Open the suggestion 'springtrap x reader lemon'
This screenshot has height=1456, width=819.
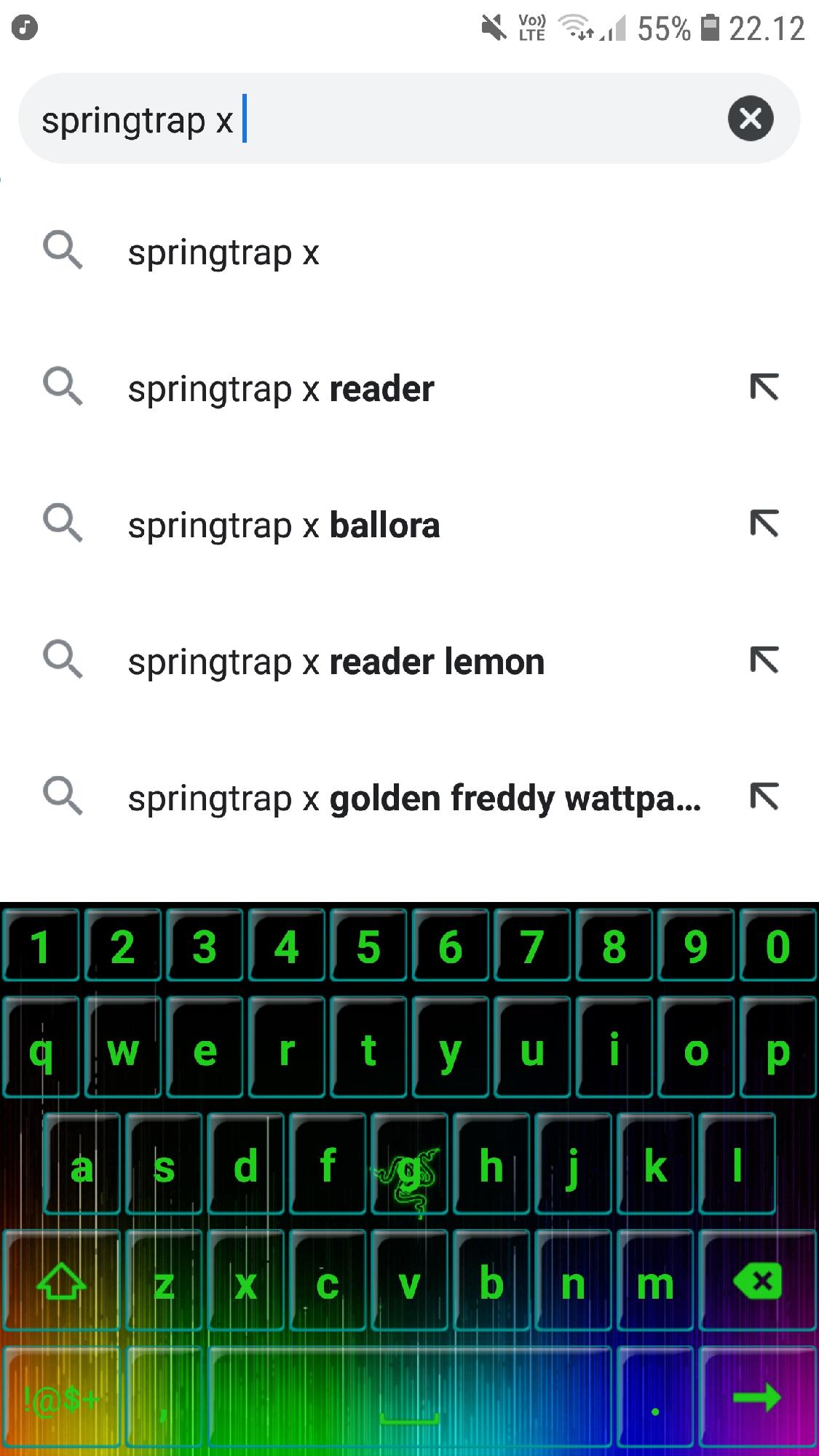pyautogui.click(x=336, y=662)
